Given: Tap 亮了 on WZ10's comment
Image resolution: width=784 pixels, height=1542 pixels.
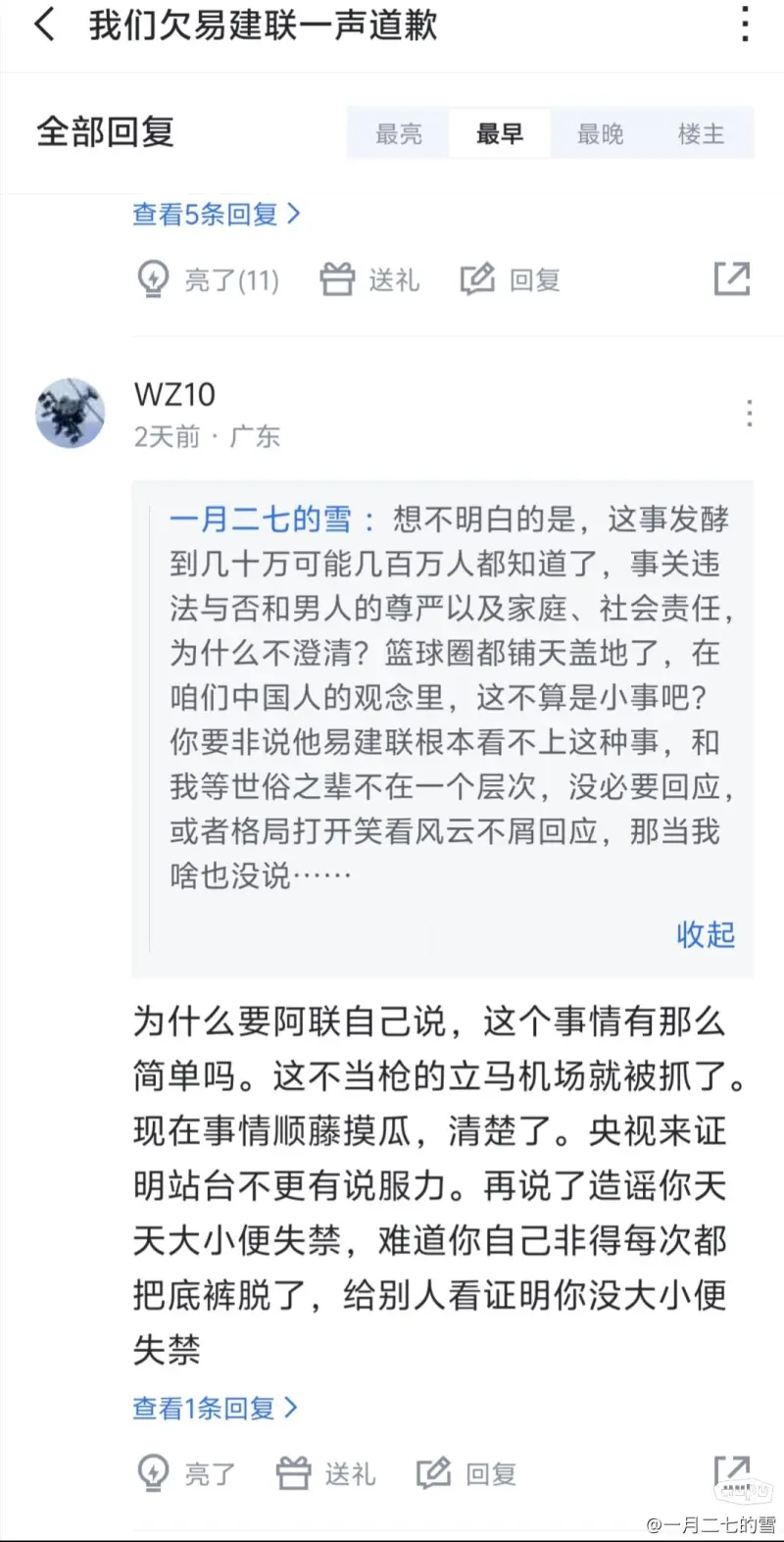Looking at the screenshot, I should click(186, 1473).
